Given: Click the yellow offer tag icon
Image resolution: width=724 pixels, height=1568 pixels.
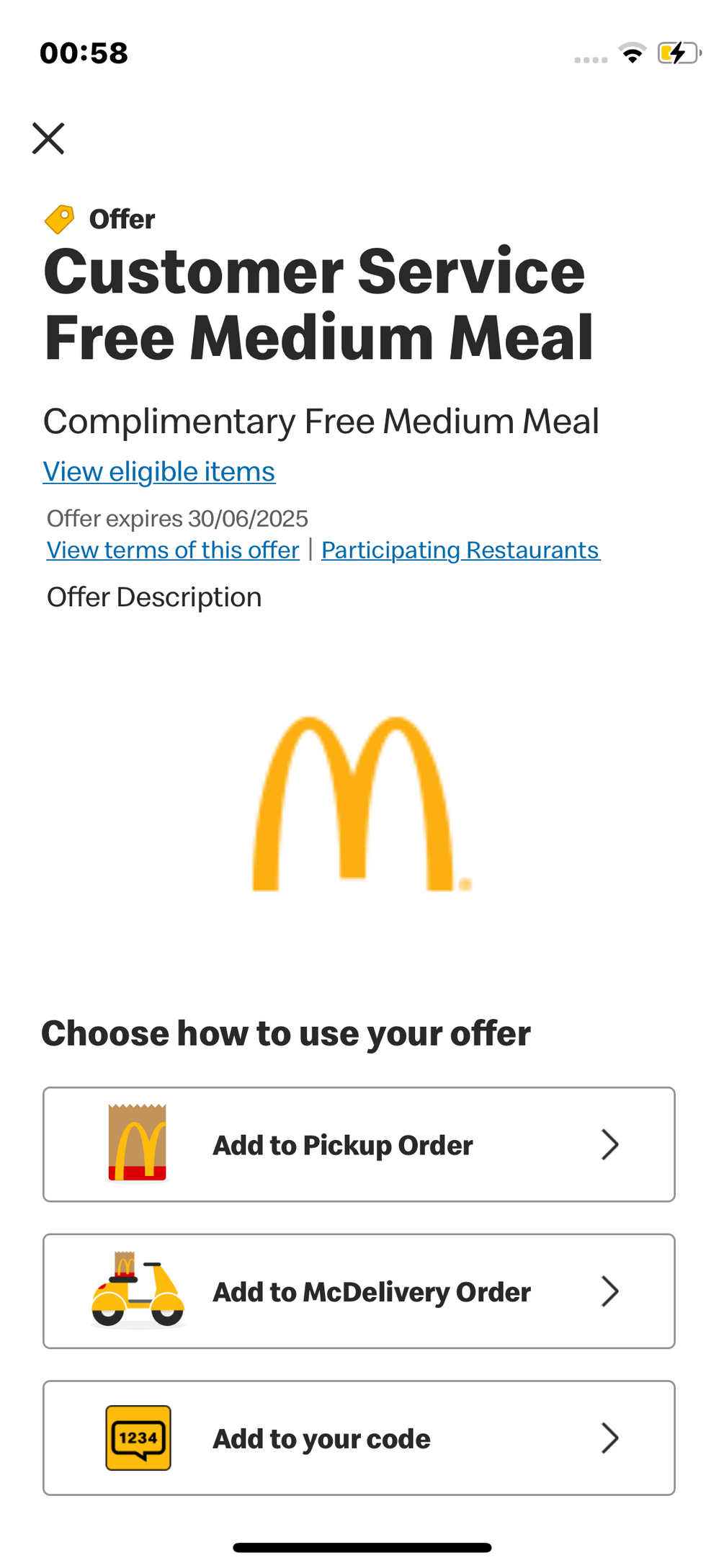Looking at the screenshot, I should click(61, 218).
